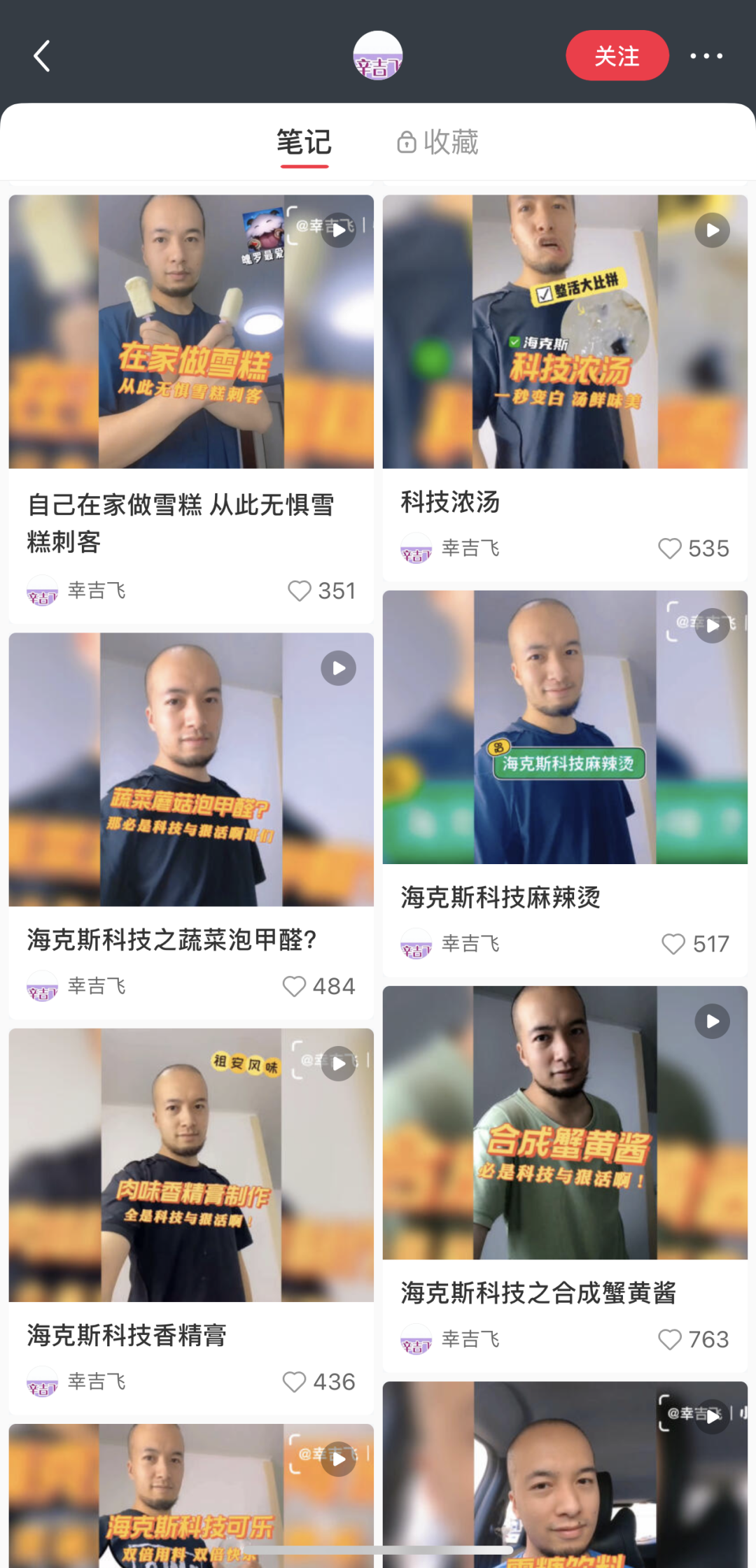This screenshot has height=1568, width=756.
Task: Open the 海克斯科技之合成蟹黄酱 note
Action: click(x=564, y=1123)
